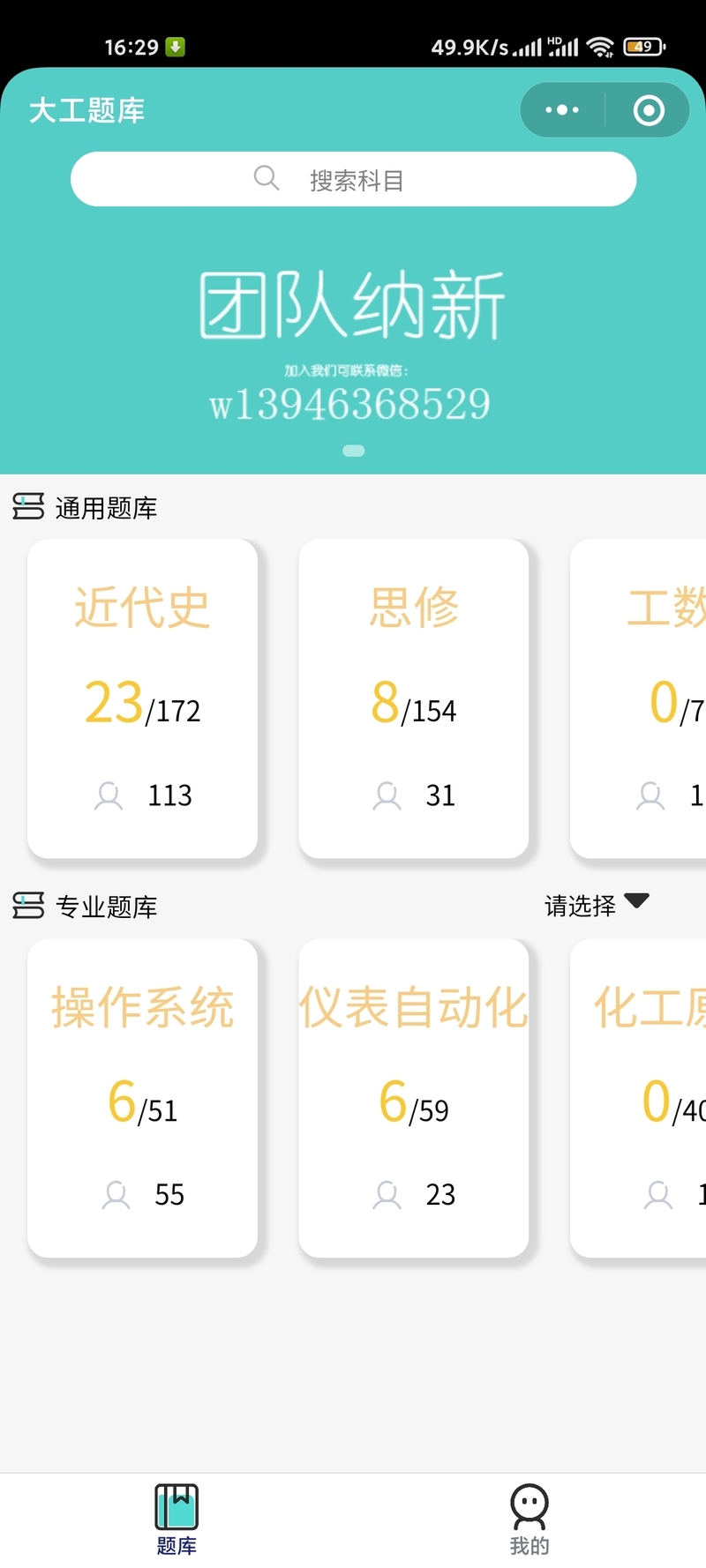Viewport: 706px width, 1568px height.
Task: Open the mini program more options menu
Action: (562, 110)
